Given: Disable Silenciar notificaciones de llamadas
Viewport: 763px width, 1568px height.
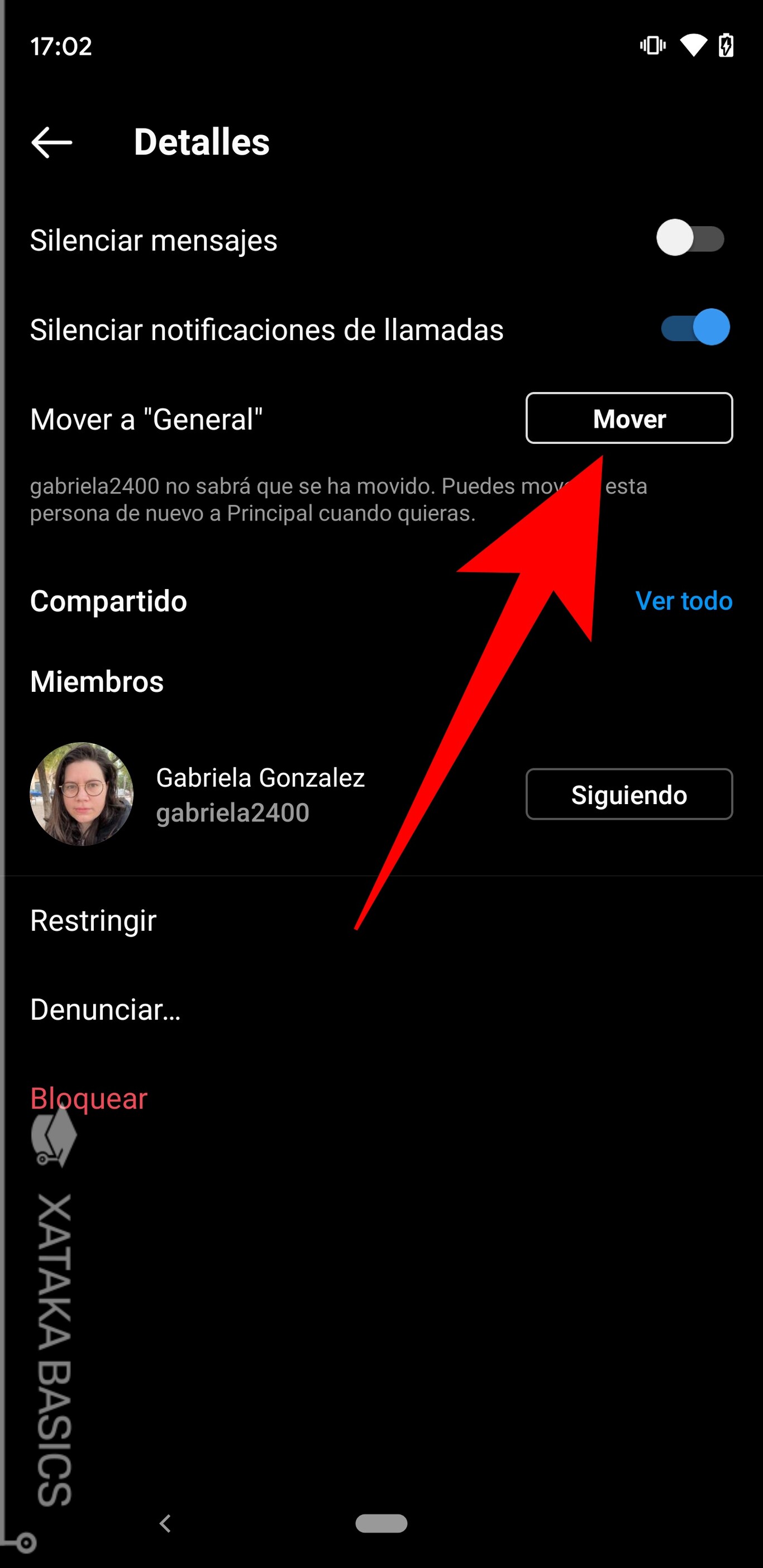Looking at the screenshot, I should tap(695, 327).
